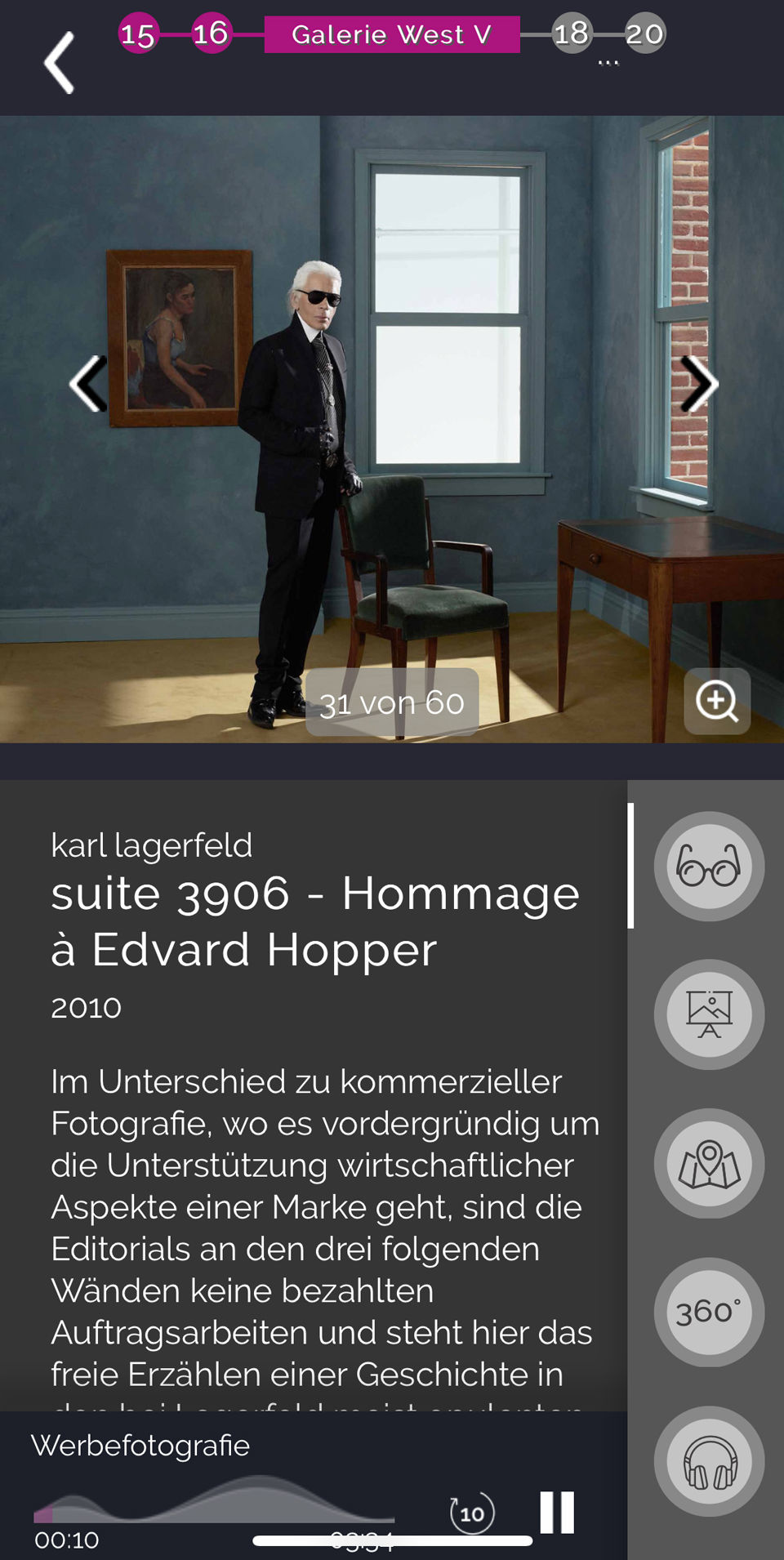Open the glasses reading view
Image resolution: width=784 pixels, height=1560 pixels.
(709, 866)
